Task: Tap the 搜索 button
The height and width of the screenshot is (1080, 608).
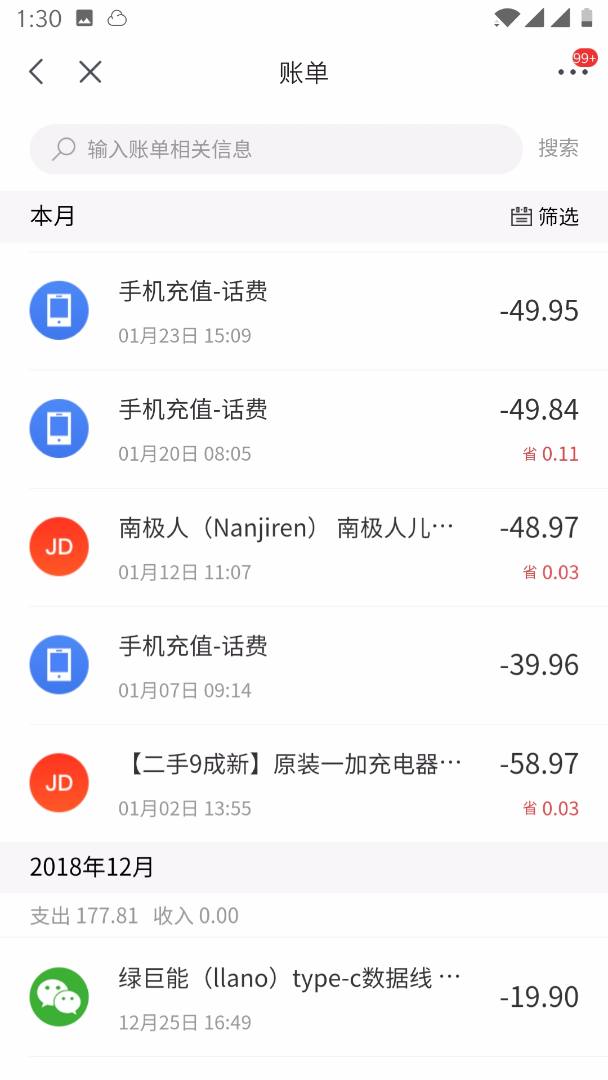Action: pyautogui.click(x=558, y=148)
